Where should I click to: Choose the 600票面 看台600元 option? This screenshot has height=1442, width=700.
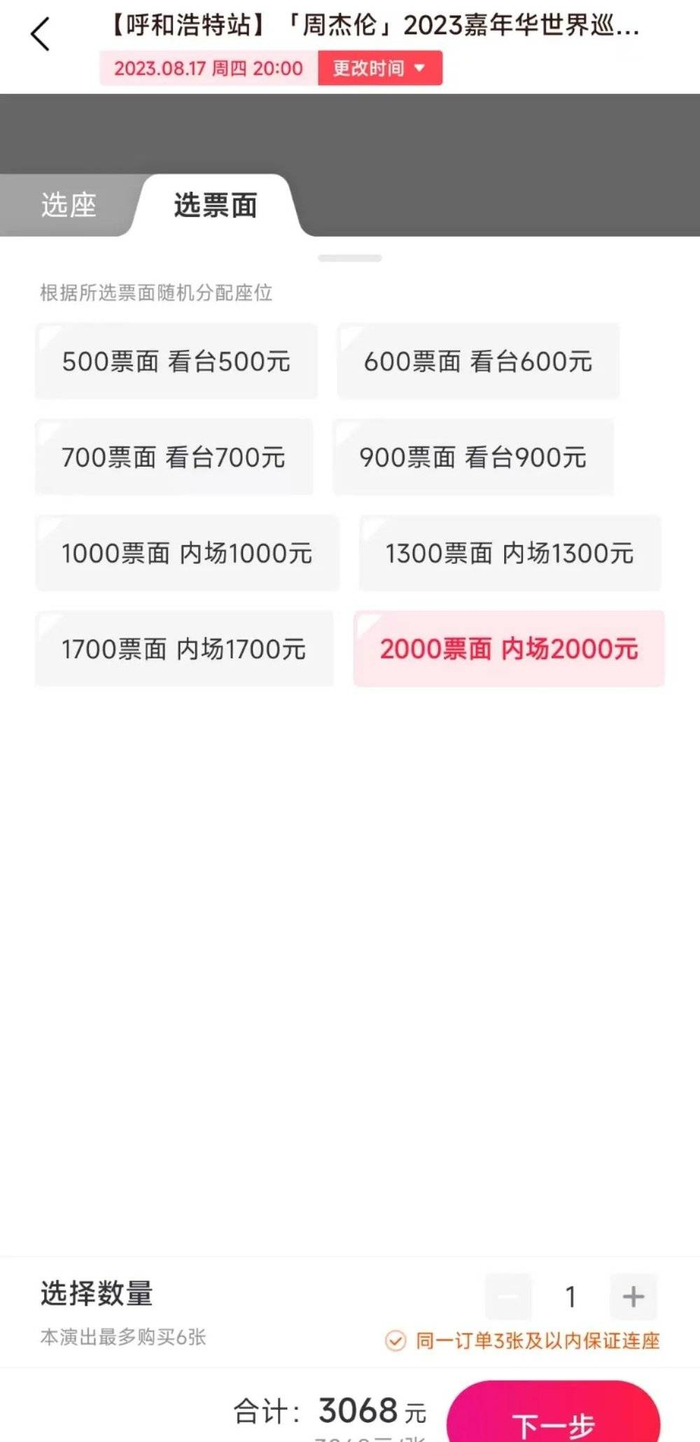pos(478,361)
